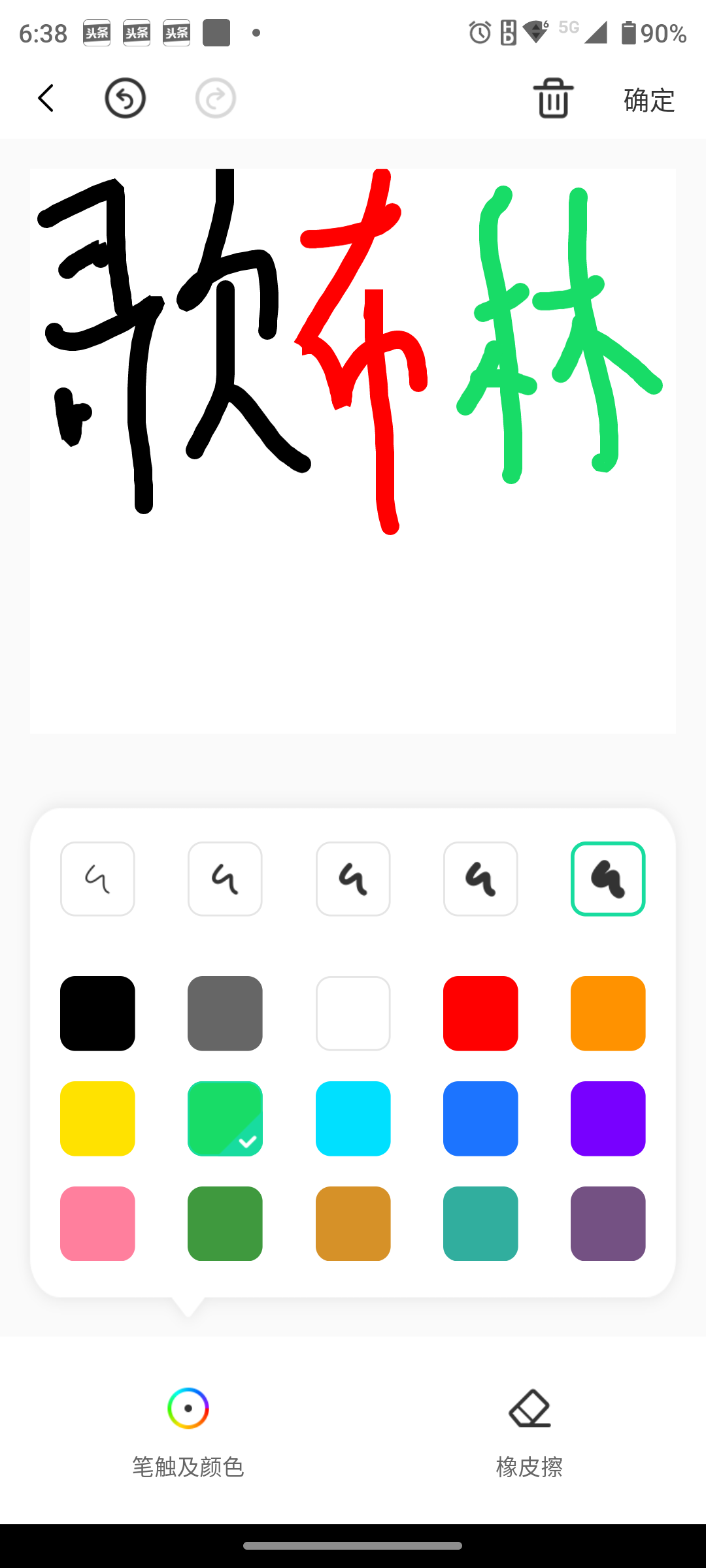Select the yellow color swatch

tap(97, 1119)
